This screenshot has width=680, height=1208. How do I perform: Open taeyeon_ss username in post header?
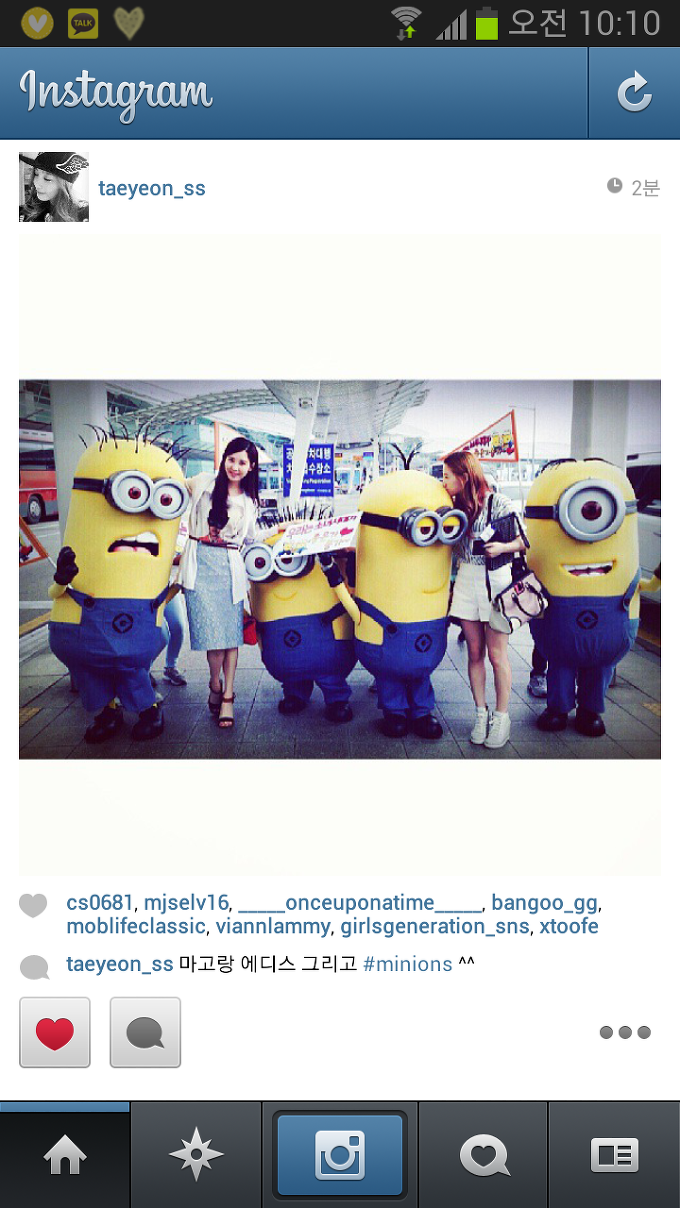coord(152,188)
